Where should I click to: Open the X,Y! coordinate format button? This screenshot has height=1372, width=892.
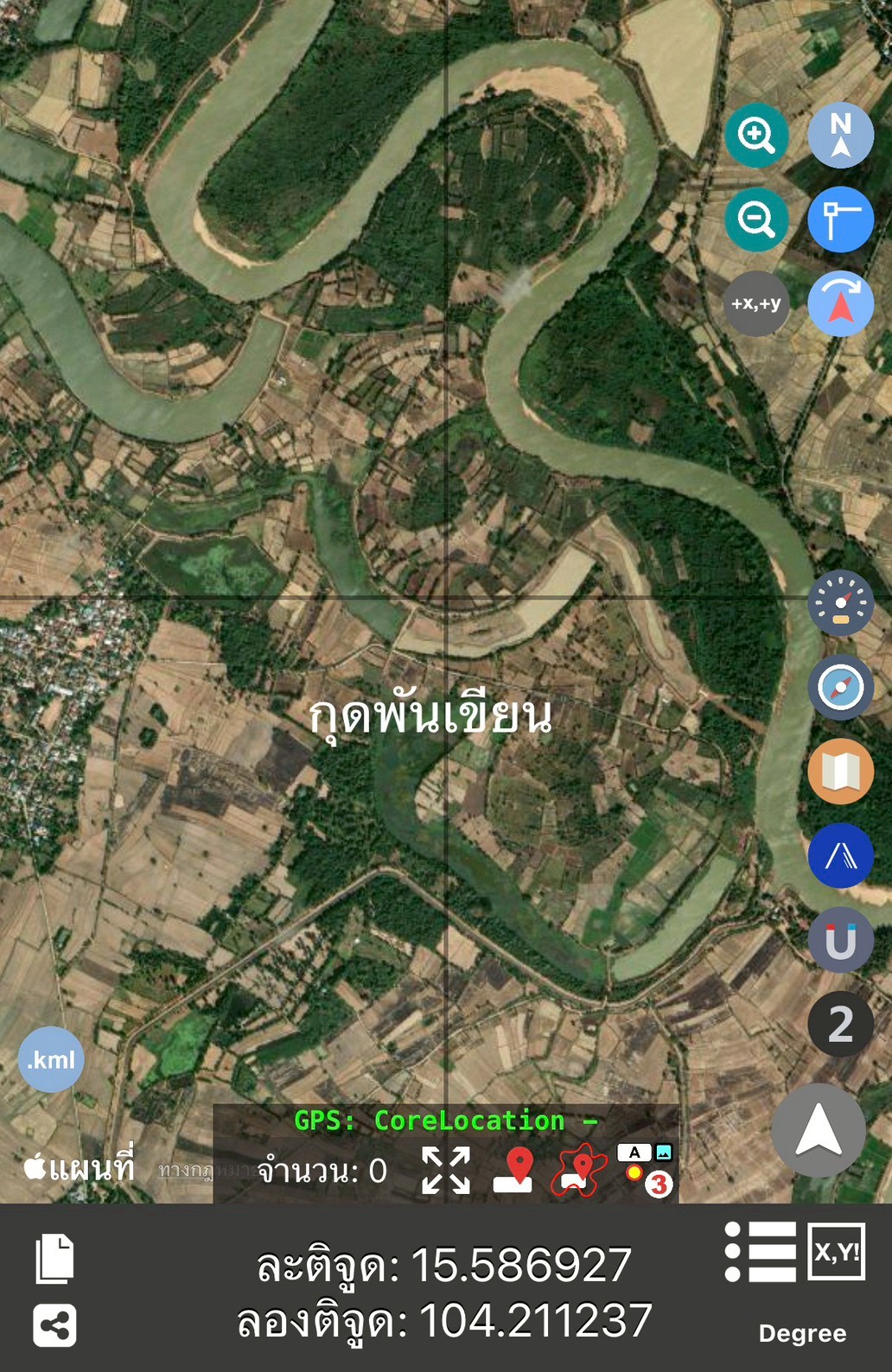tap(836, 1252)
